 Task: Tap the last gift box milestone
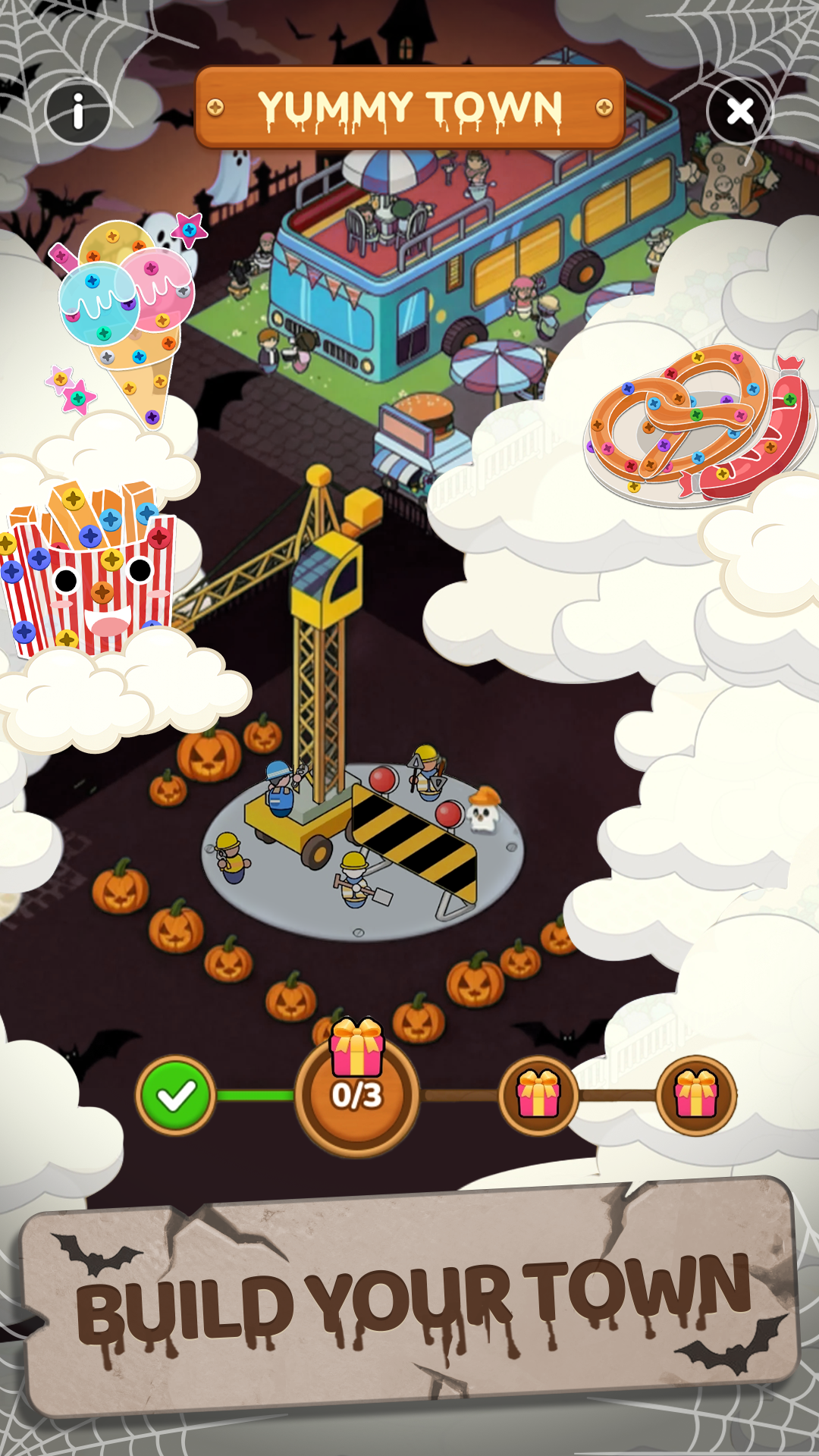coord(695,1095)
